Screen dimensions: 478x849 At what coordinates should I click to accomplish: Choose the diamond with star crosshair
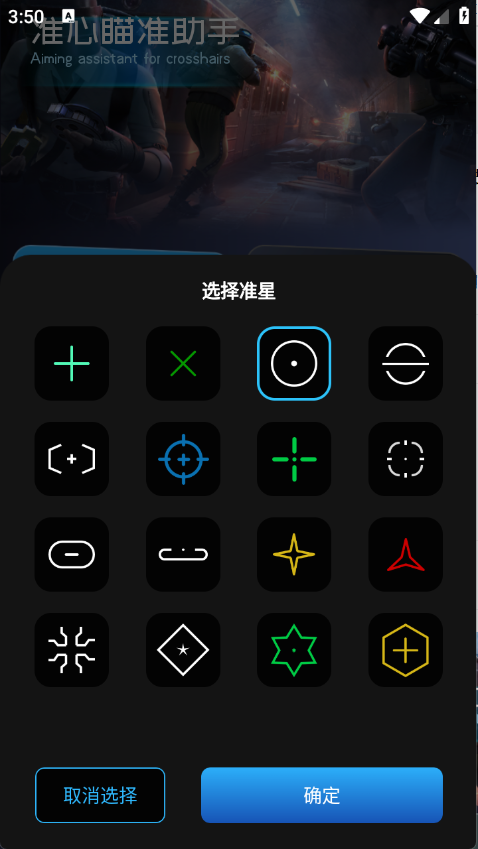pos(183,650)
